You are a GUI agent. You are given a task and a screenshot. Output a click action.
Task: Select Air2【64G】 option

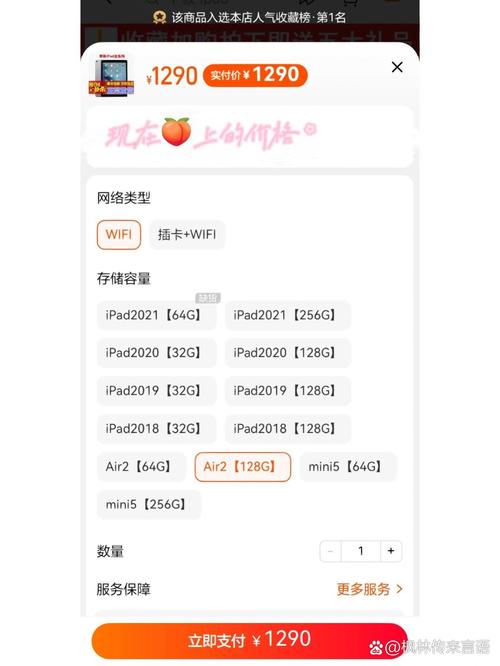point(141,467)
